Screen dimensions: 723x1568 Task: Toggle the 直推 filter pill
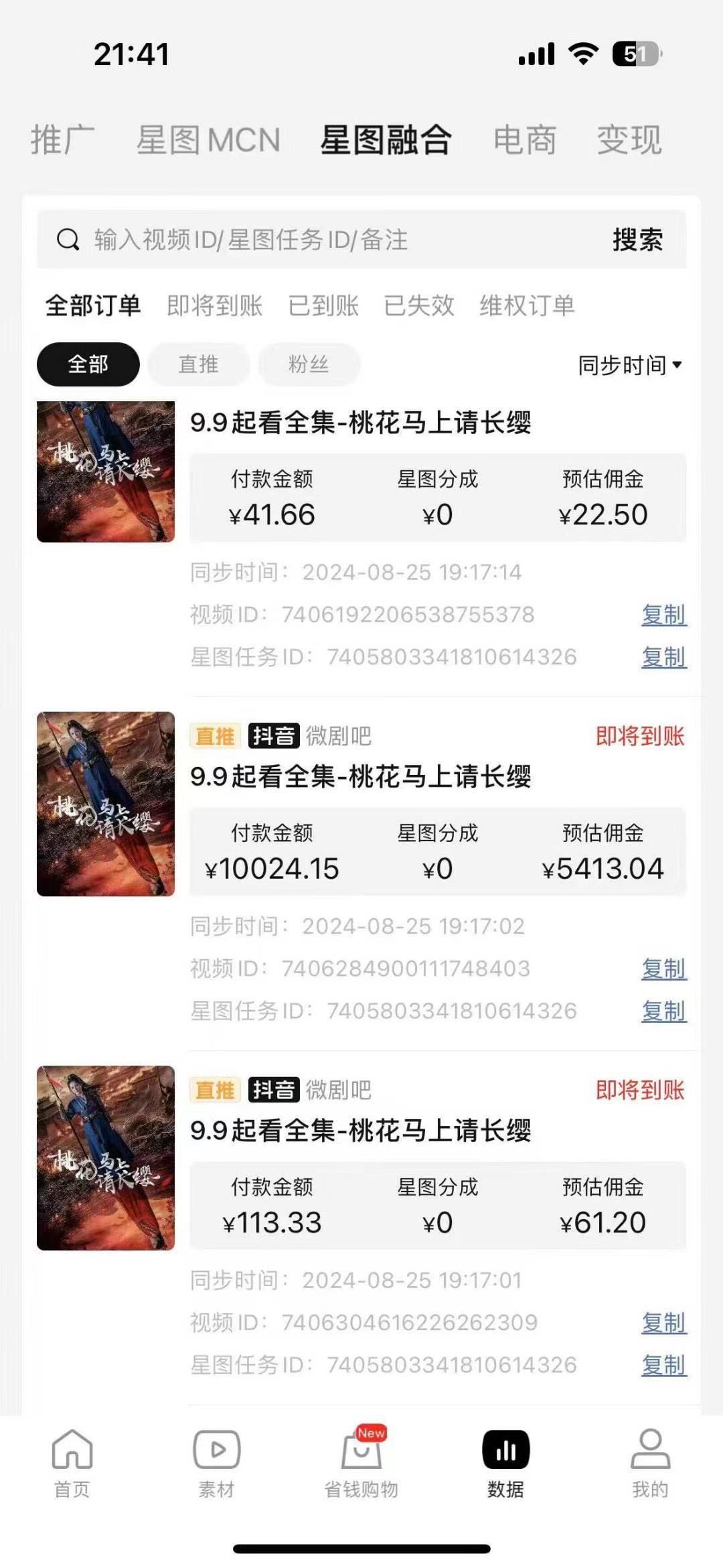coord(197,364)
